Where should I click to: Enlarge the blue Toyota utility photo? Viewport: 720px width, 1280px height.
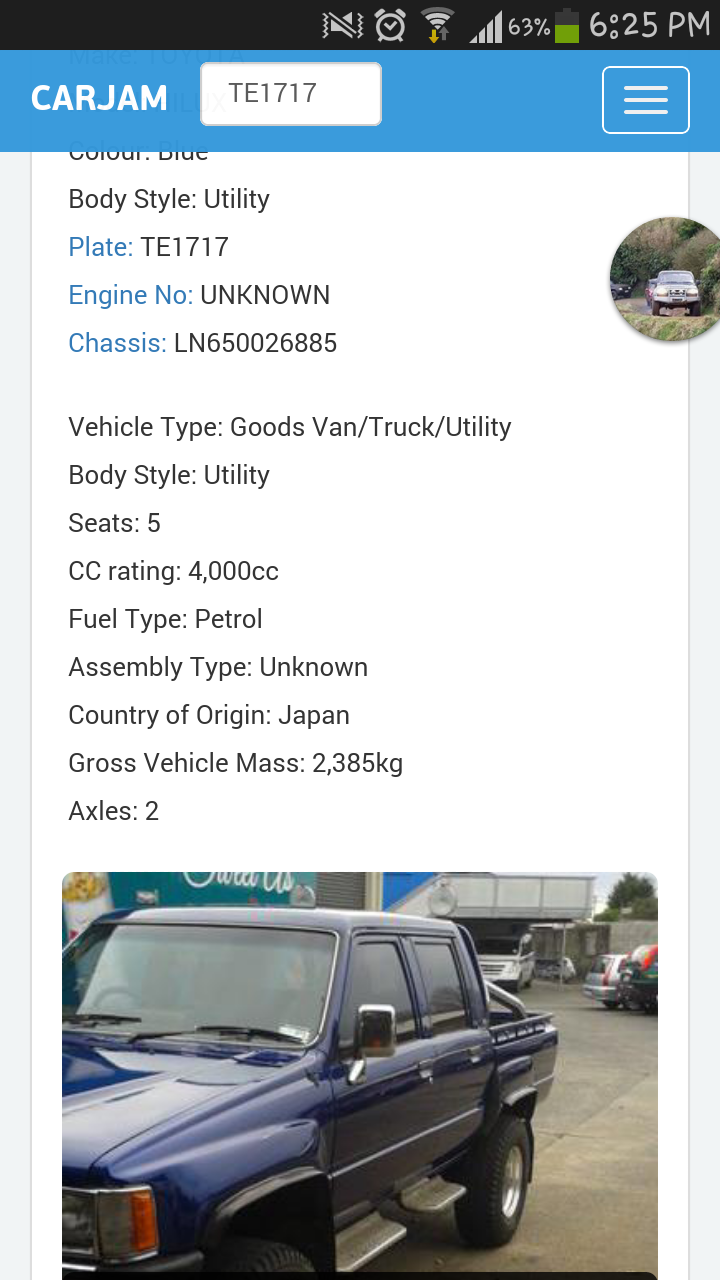click(360, 1075)
